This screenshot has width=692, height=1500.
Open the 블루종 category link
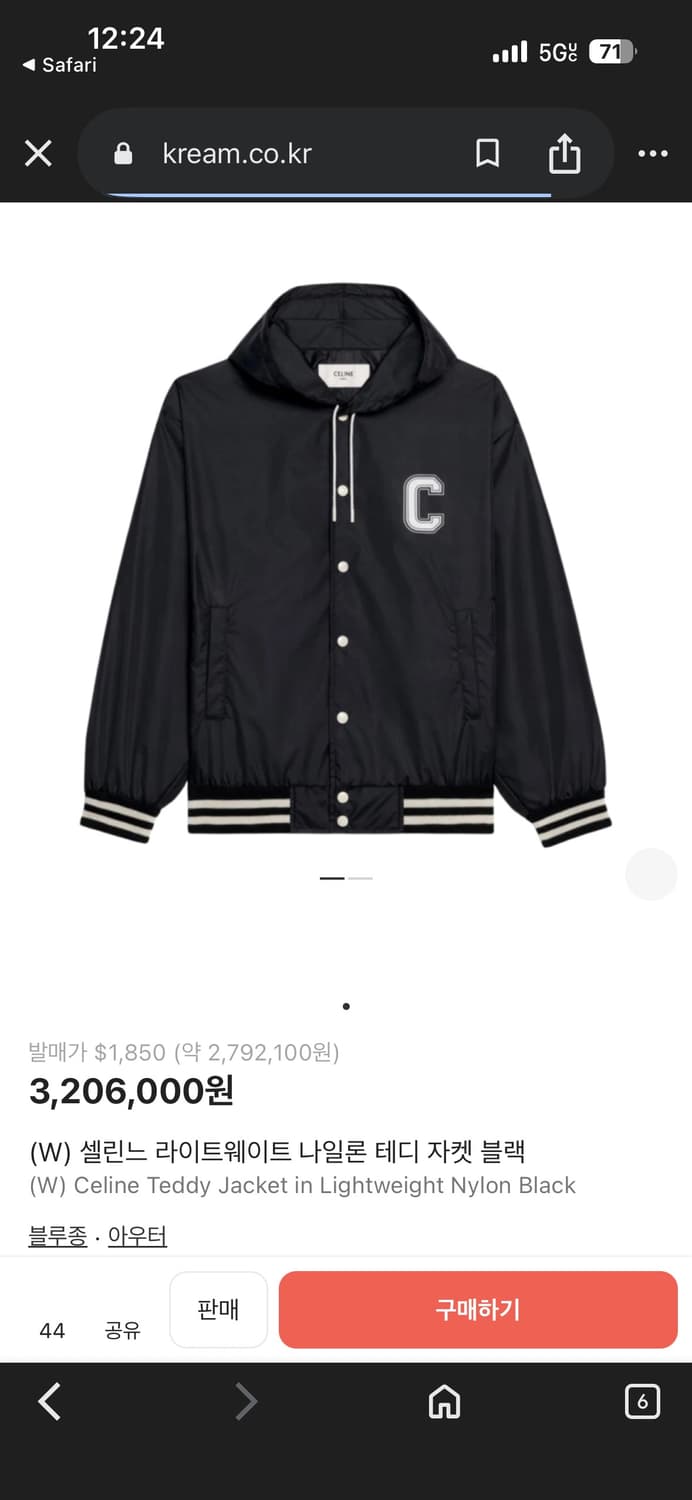[57, 1236]
